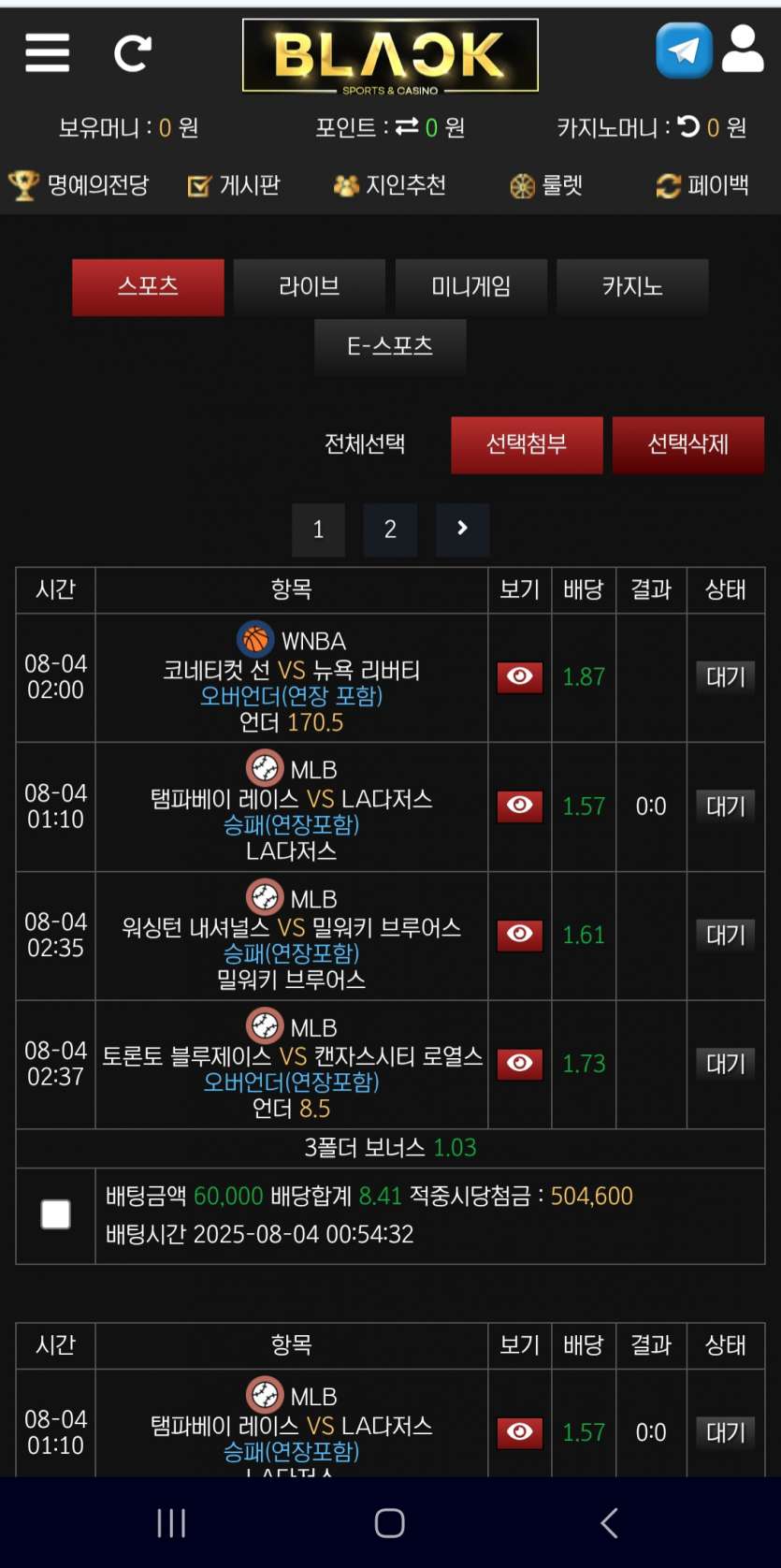Screen dimensions: 781x1568
Task: Tap the refresh icon
Action: [x=132, y=53]
